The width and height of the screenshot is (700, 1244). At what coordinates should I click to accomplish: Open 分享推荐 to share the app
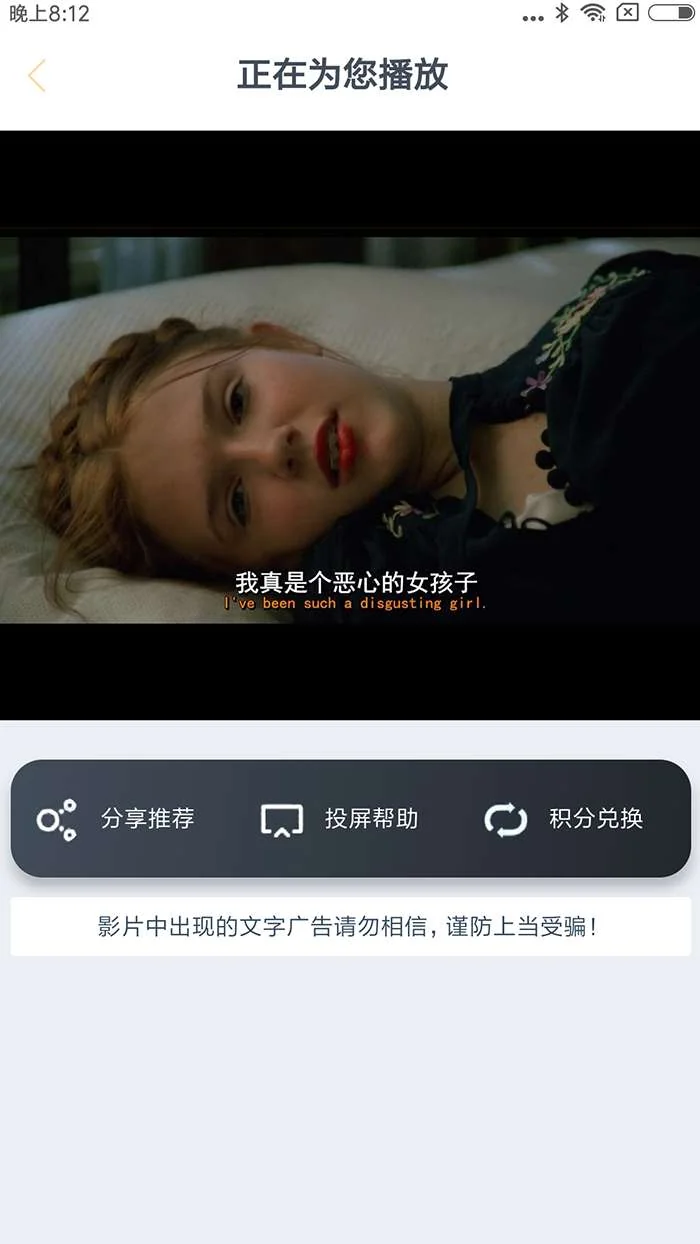click(116, 819)
